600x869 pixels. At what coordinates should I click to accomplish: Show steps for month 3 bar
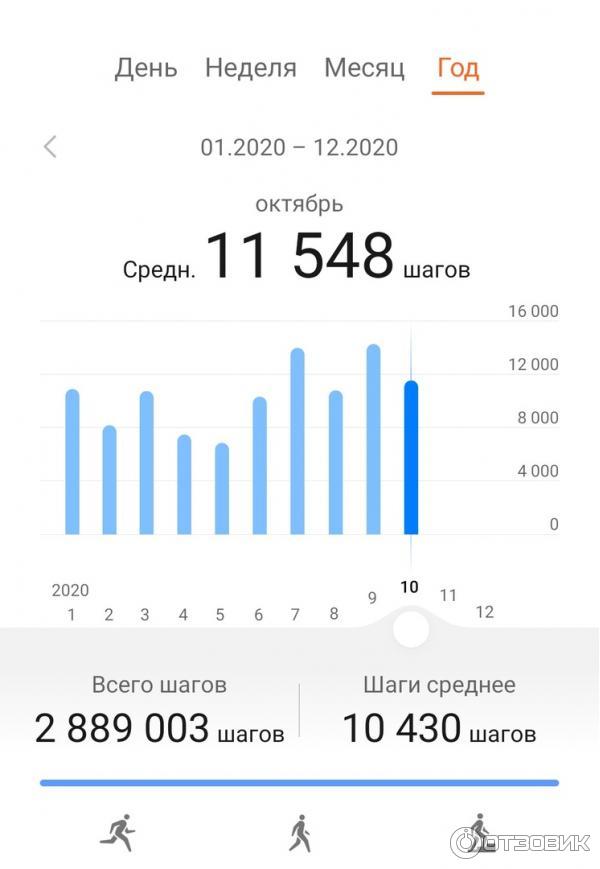pyautogui.click(x=146, y=463)
